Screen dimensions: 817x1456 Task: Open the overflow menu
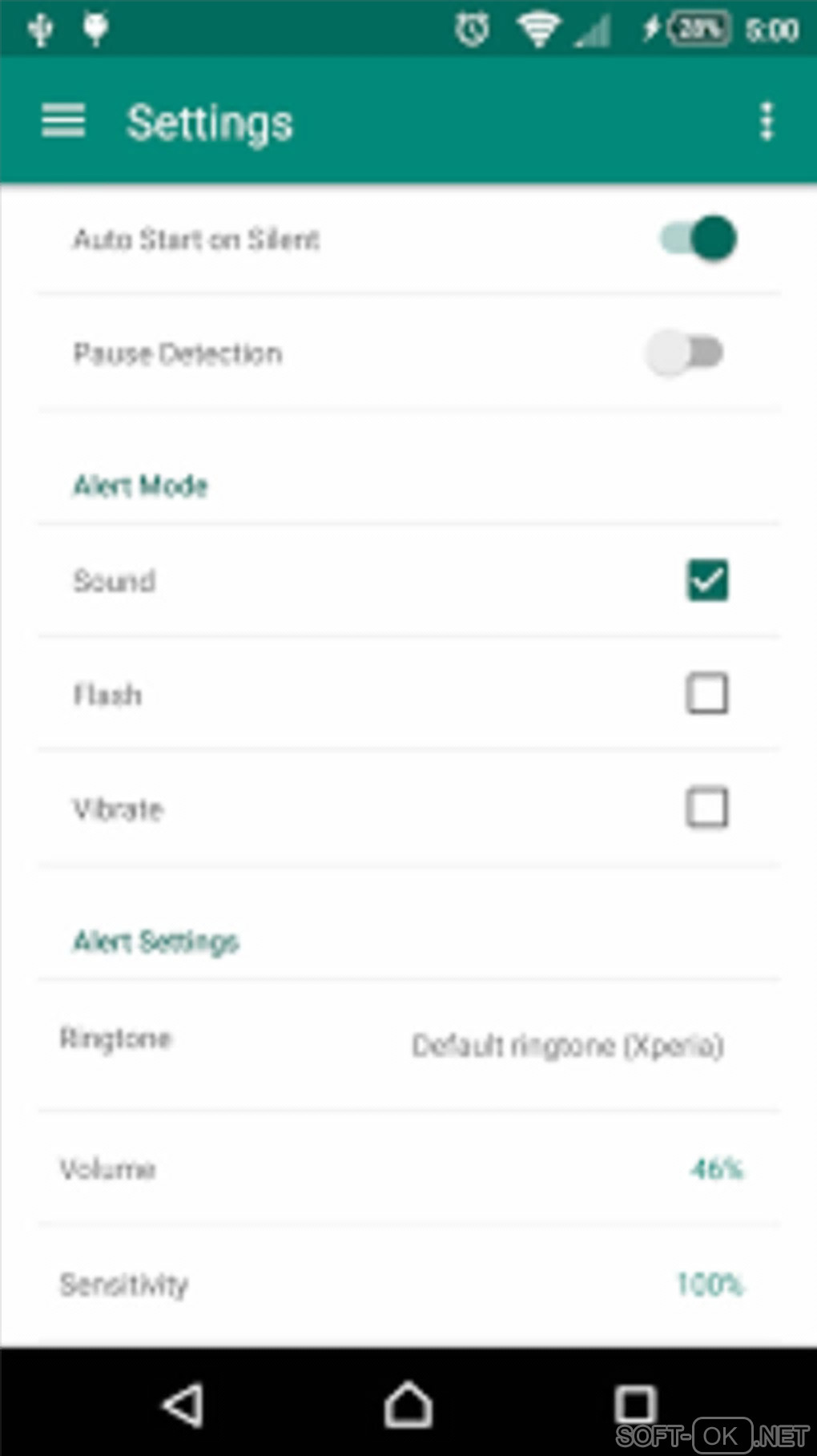767,122
